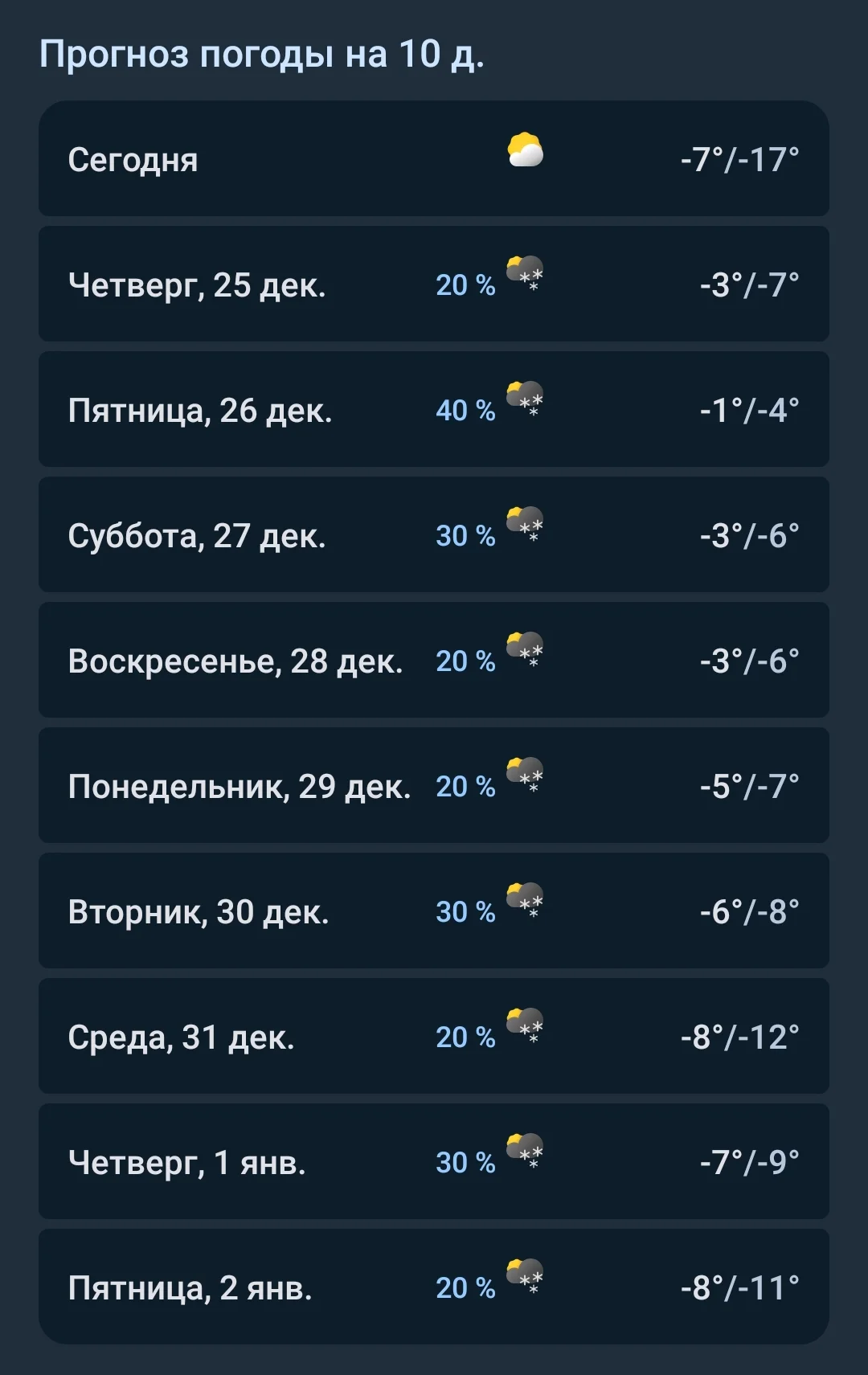Select the snow icon for Понедельник, 29 дек.
868x1375 pixels.
523,774
